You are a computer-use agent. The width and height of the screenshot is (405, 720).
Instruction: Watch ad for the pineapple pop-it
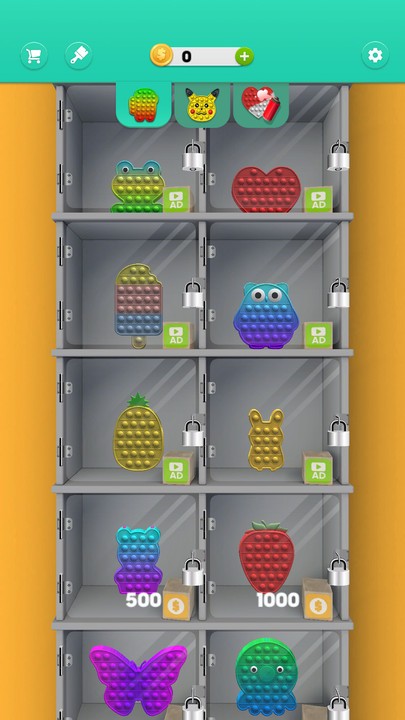click(x=177, y=467)
